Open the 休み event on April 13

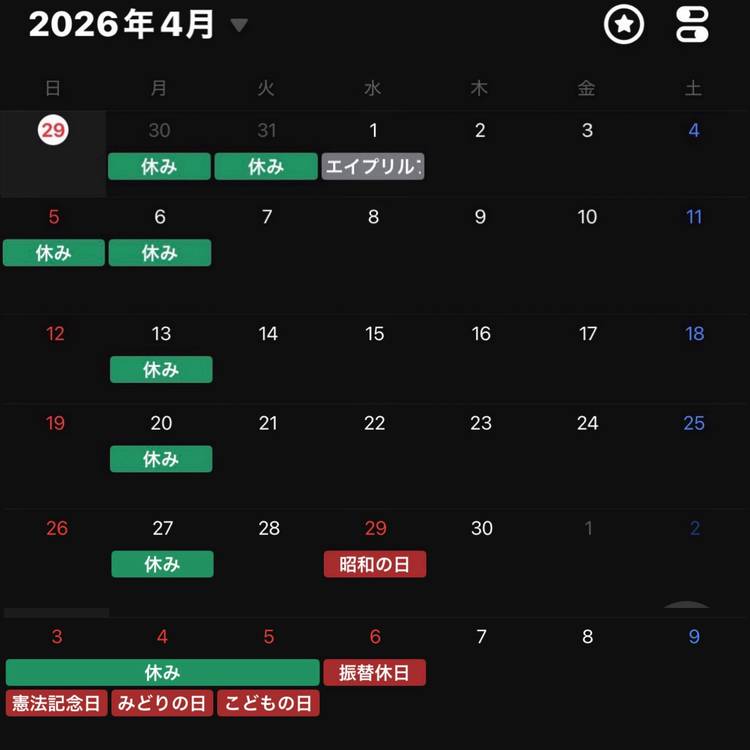click(x=160, y=370)
